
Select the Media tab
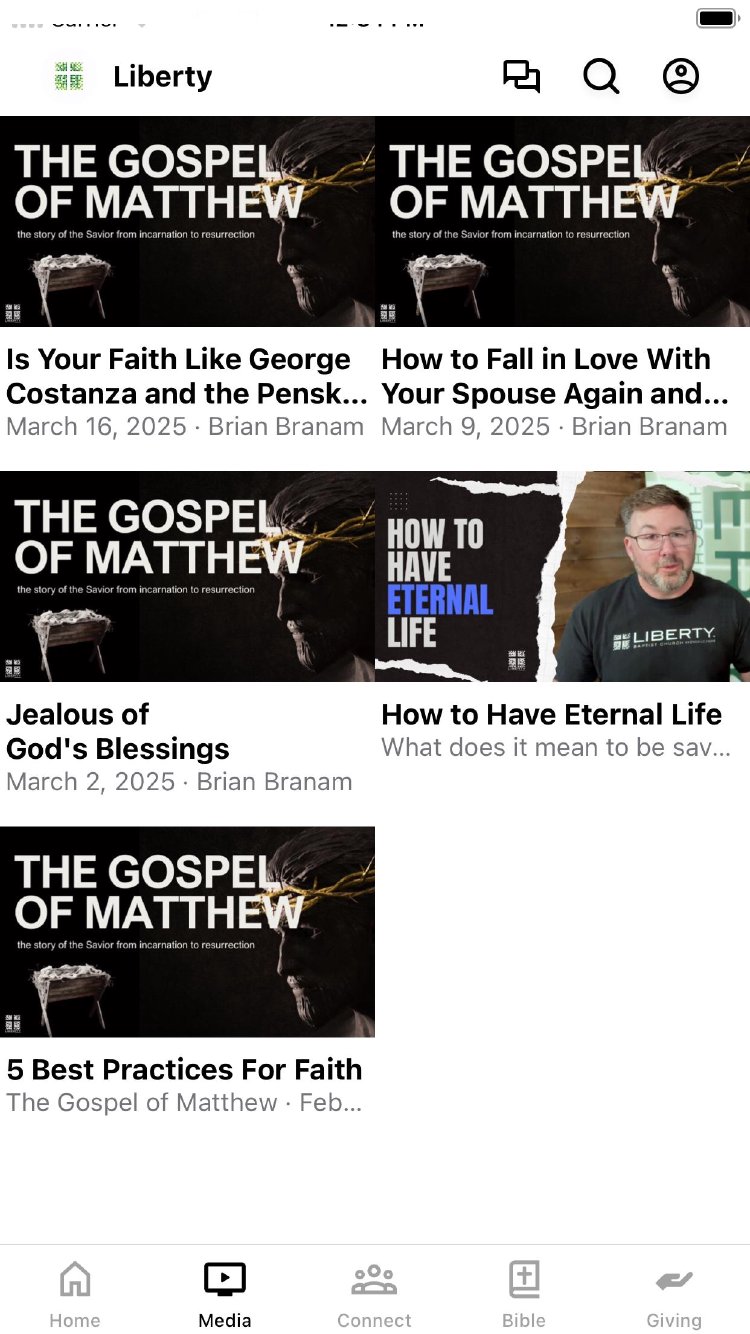[225, 1292]
